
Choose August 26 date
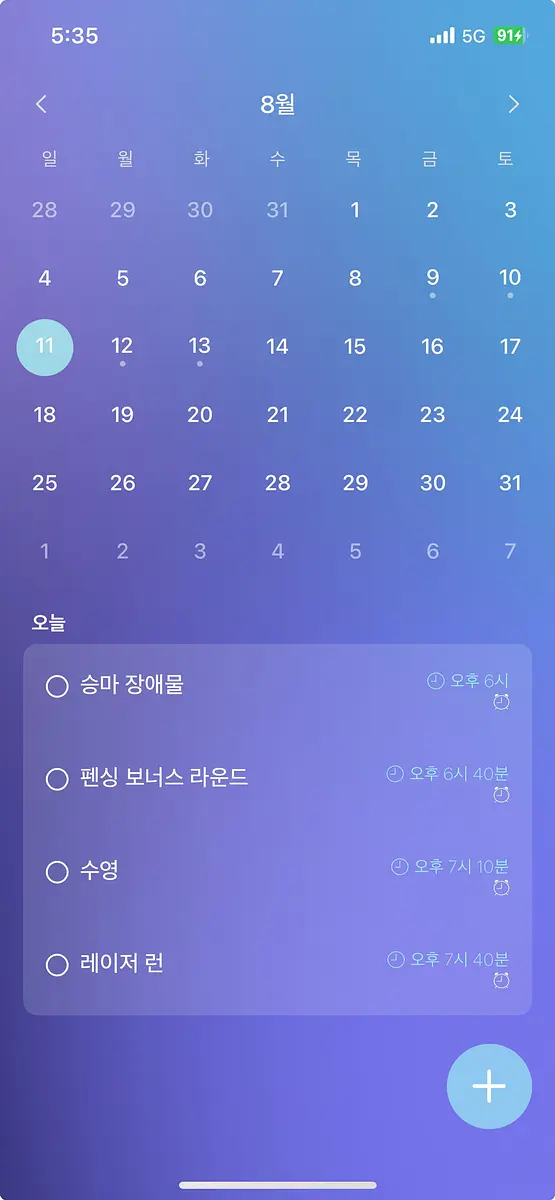click(122, 483)
